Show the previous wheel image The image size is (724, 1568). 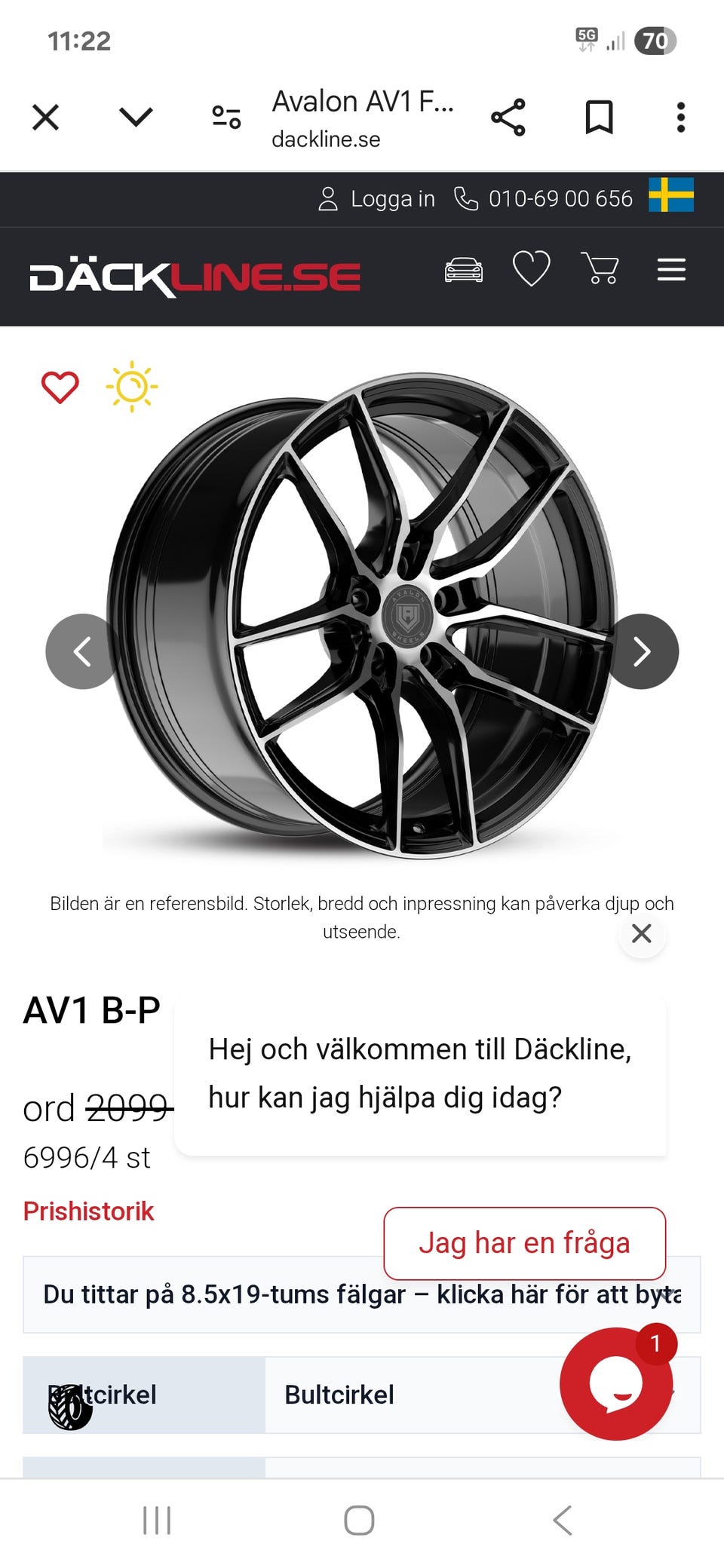pyautogui.click(x=83, y=651)
